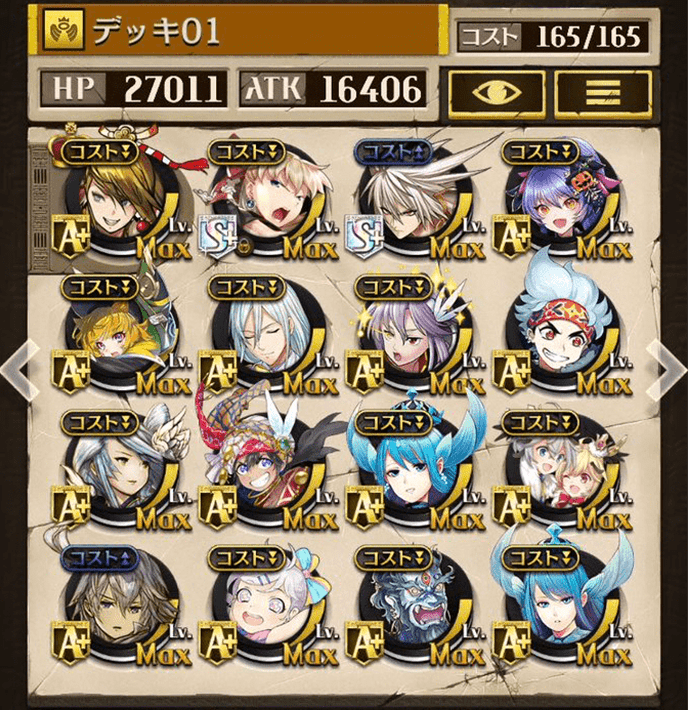Open the deck list menu button
Image resolution: width=688 pixels, height=710 pixels.
click(x=602, y=91)
